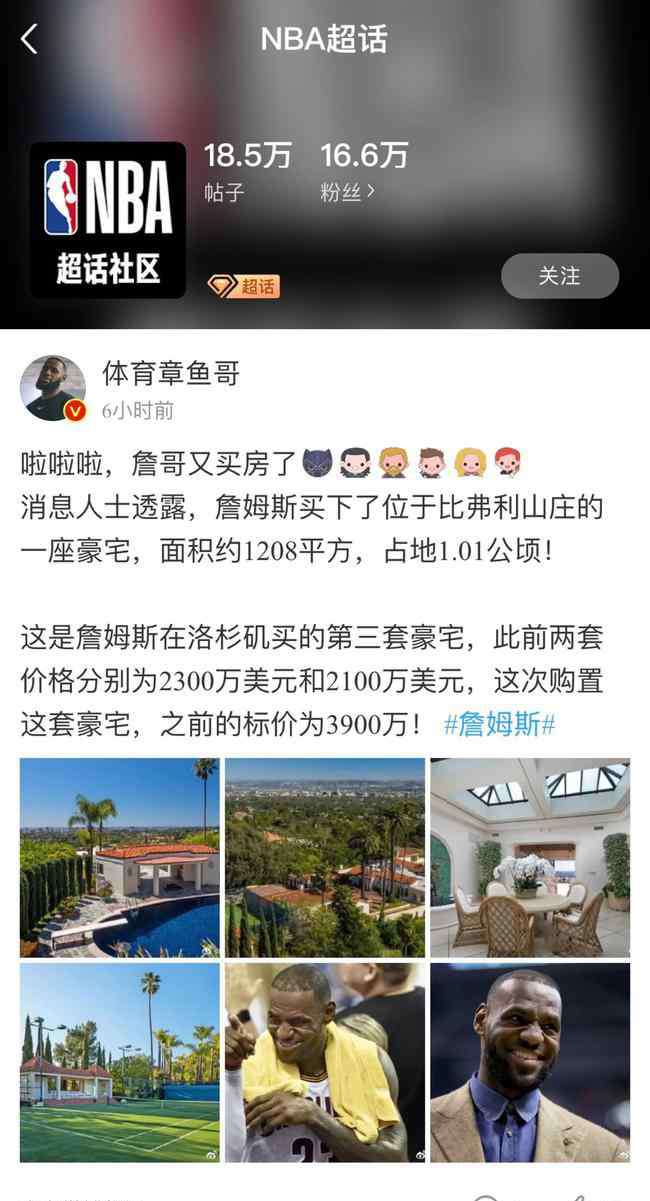Go back using the top-left arrow
Viewport: 650px width, 1201px height.
(29, 39)
